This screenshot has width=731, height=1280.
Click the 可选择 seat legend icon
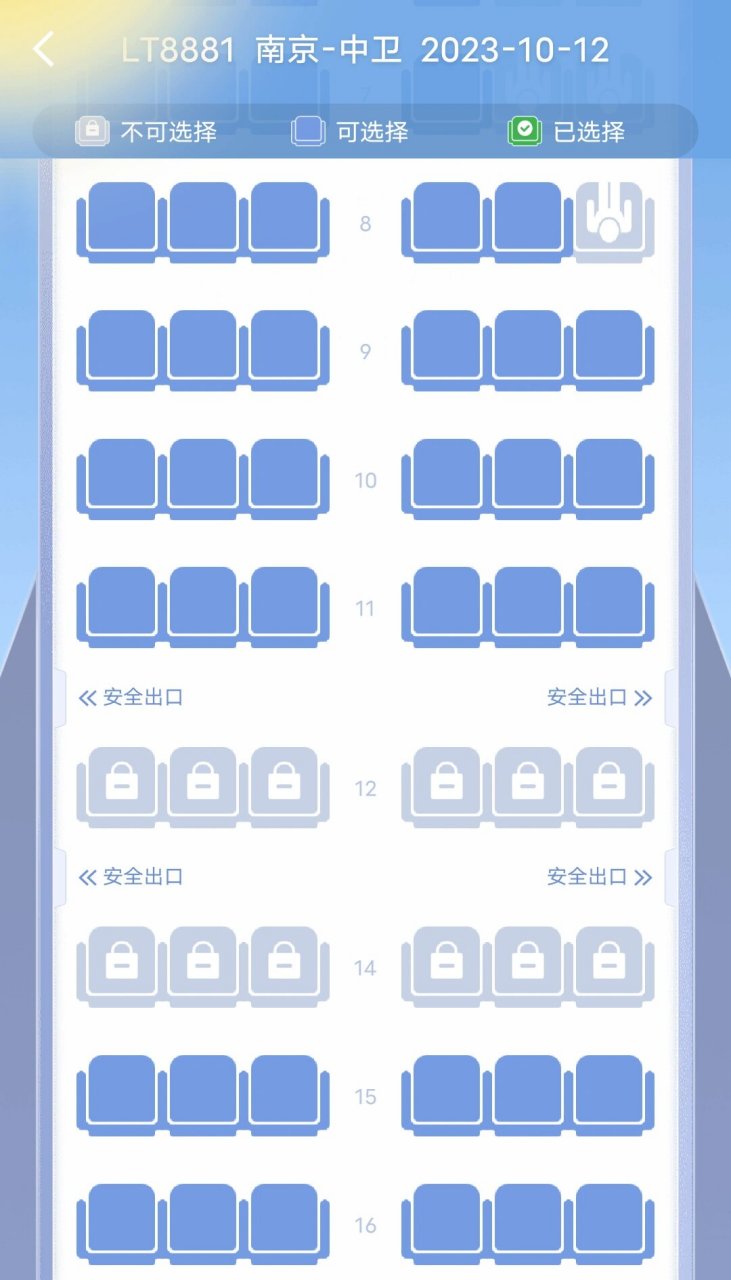307,131
